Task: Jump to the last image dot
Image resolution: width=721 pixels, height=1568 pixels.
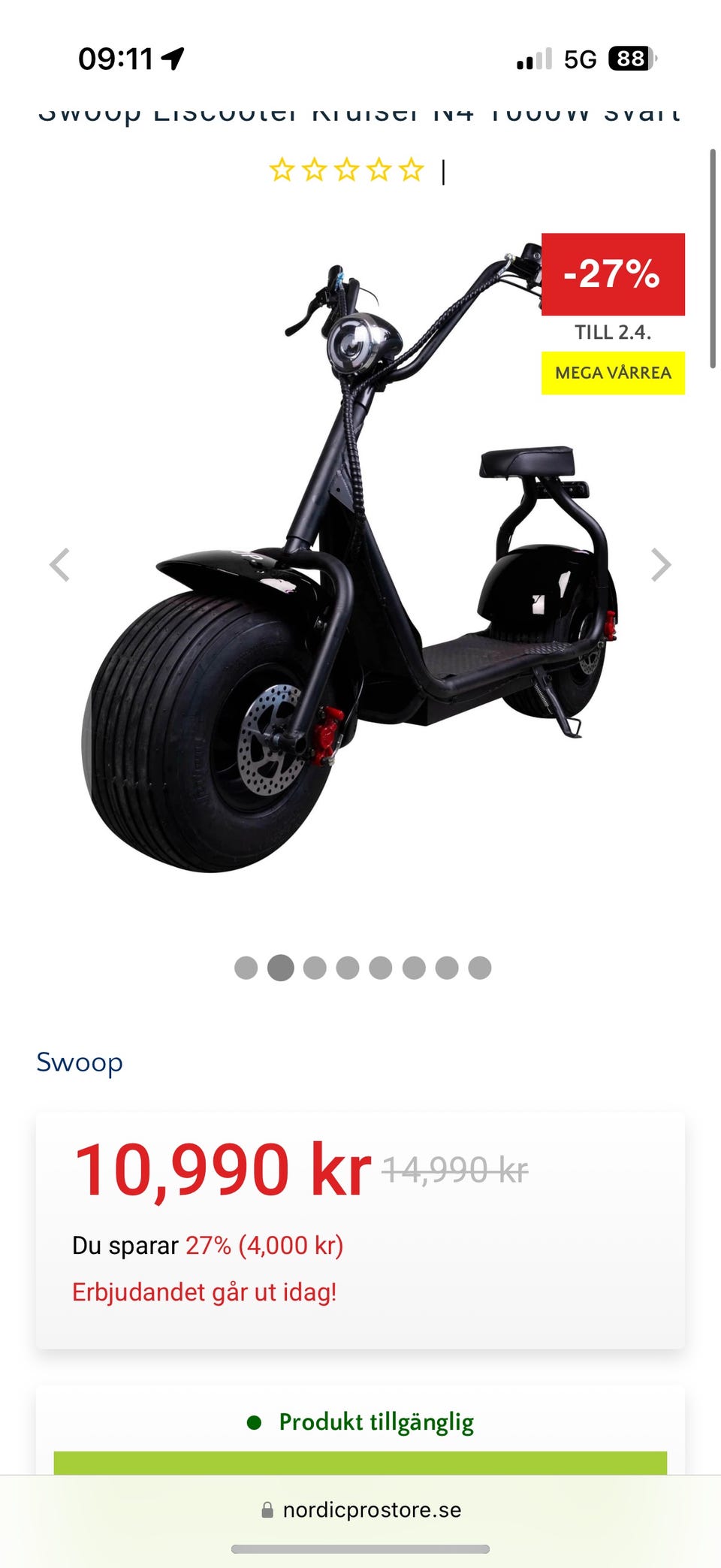Action: pos(479,968)
